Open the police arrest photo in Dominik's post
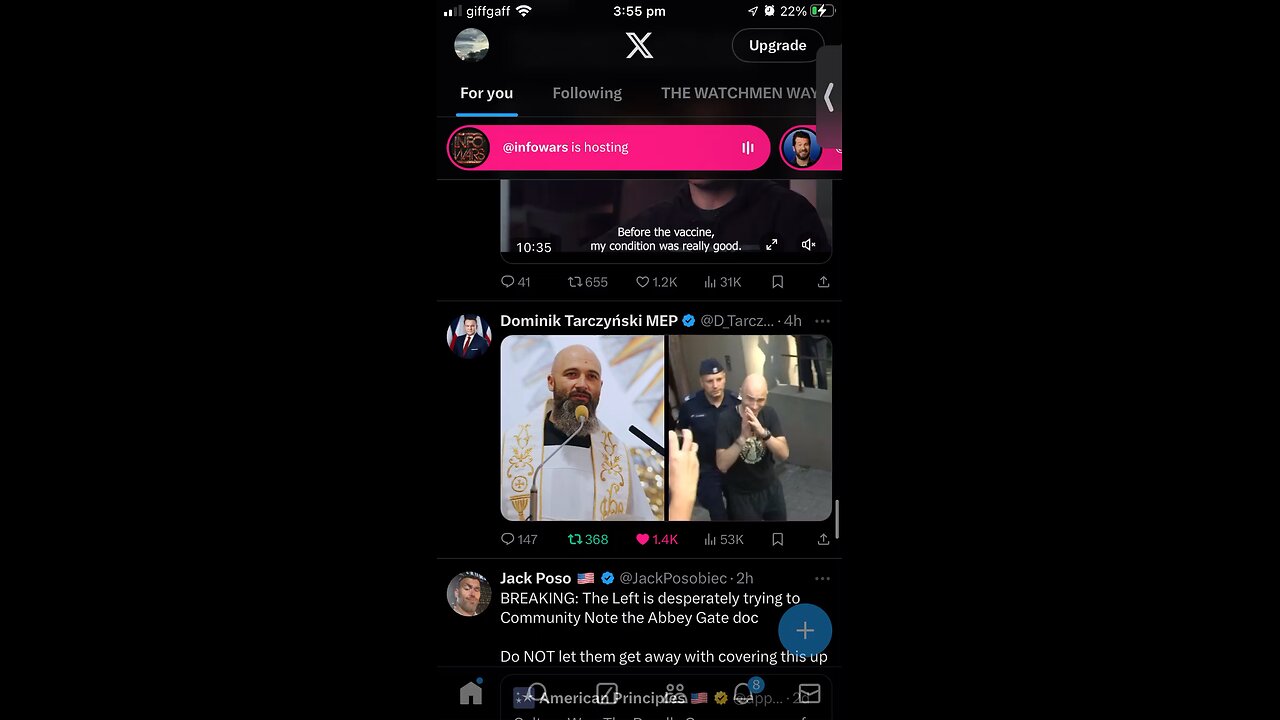 tap(750, 428)
